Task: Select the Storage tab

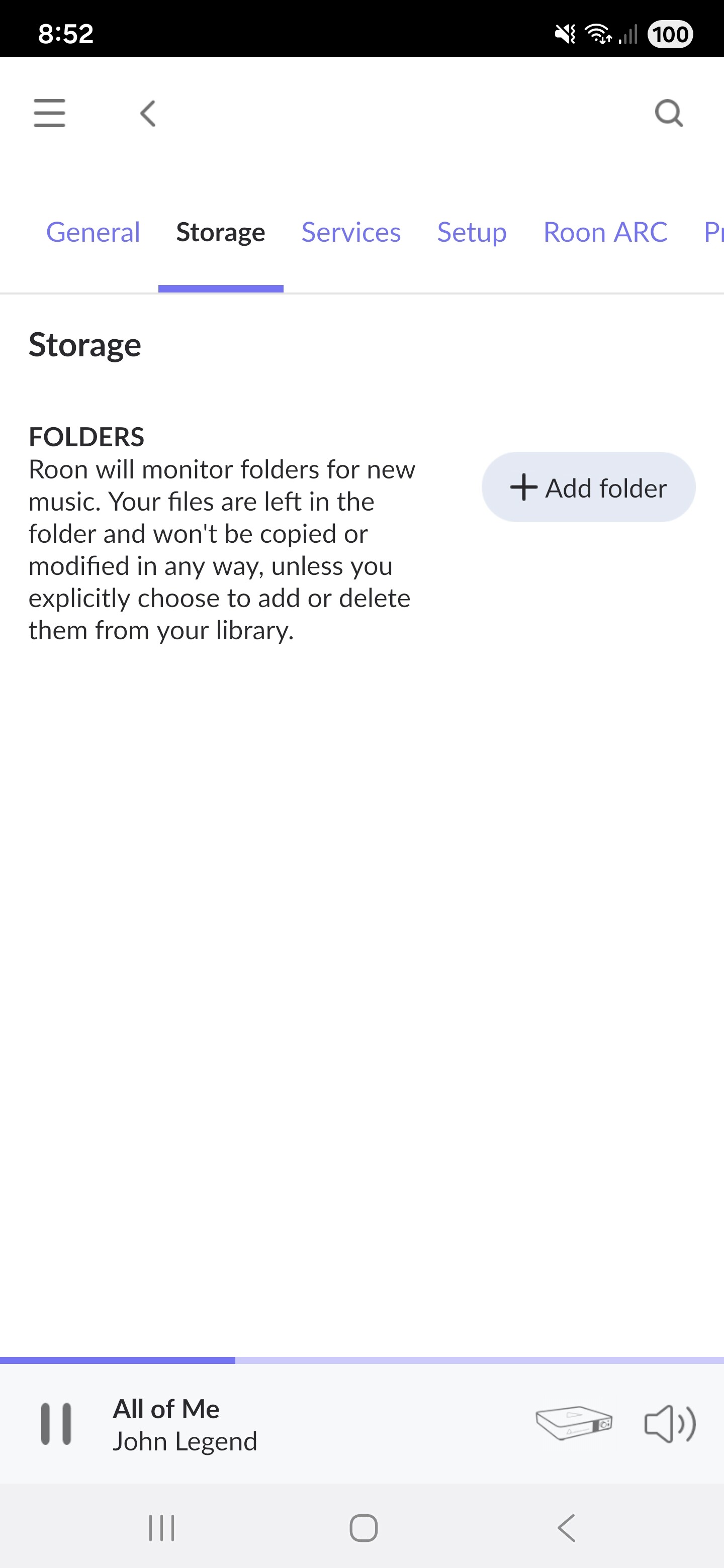Action: 220,233
